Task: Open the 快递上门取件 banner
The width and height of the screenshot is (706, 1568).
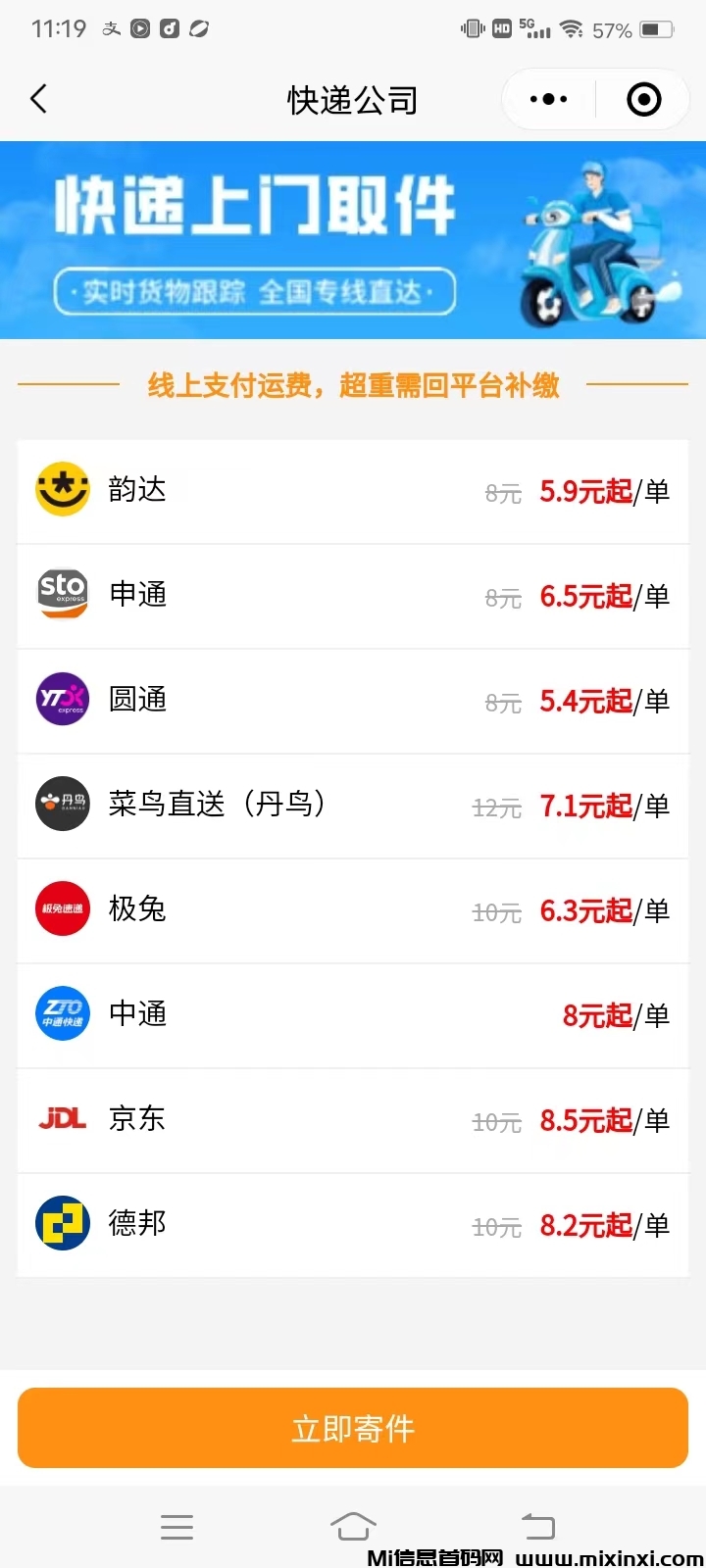Action: pos(353,240)
